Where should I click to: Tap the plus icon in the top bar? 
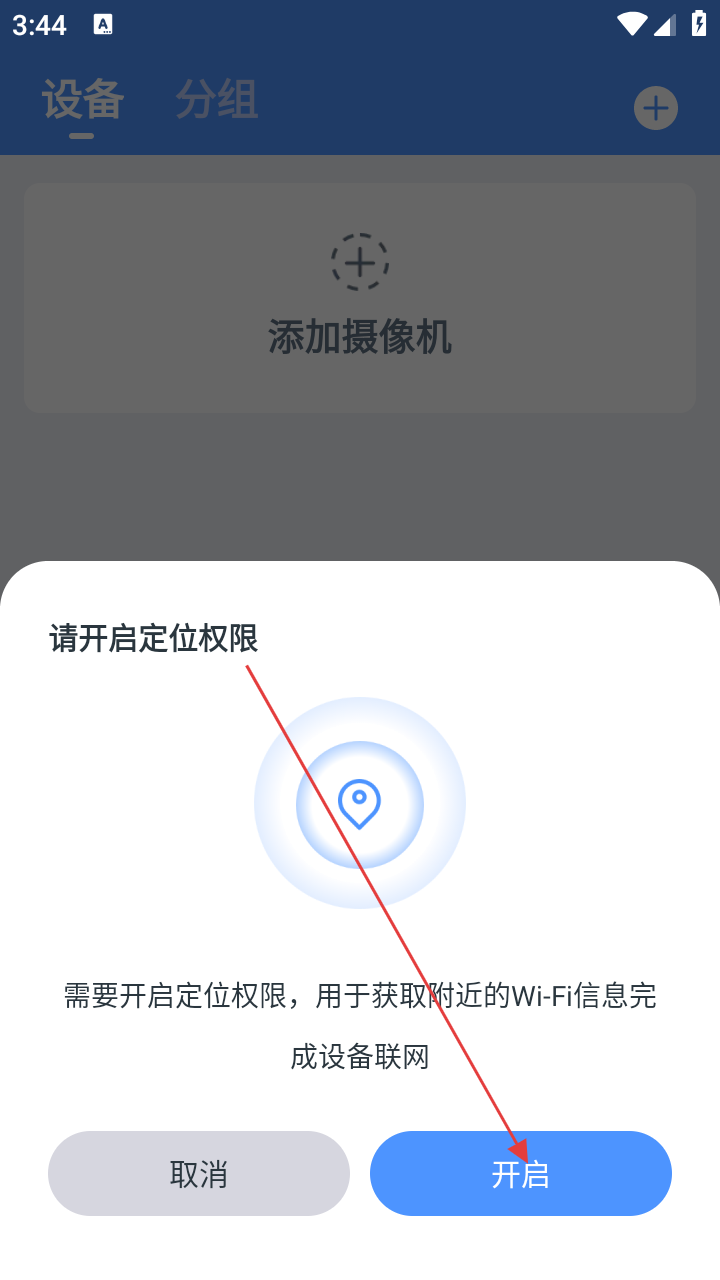point(656,108)
